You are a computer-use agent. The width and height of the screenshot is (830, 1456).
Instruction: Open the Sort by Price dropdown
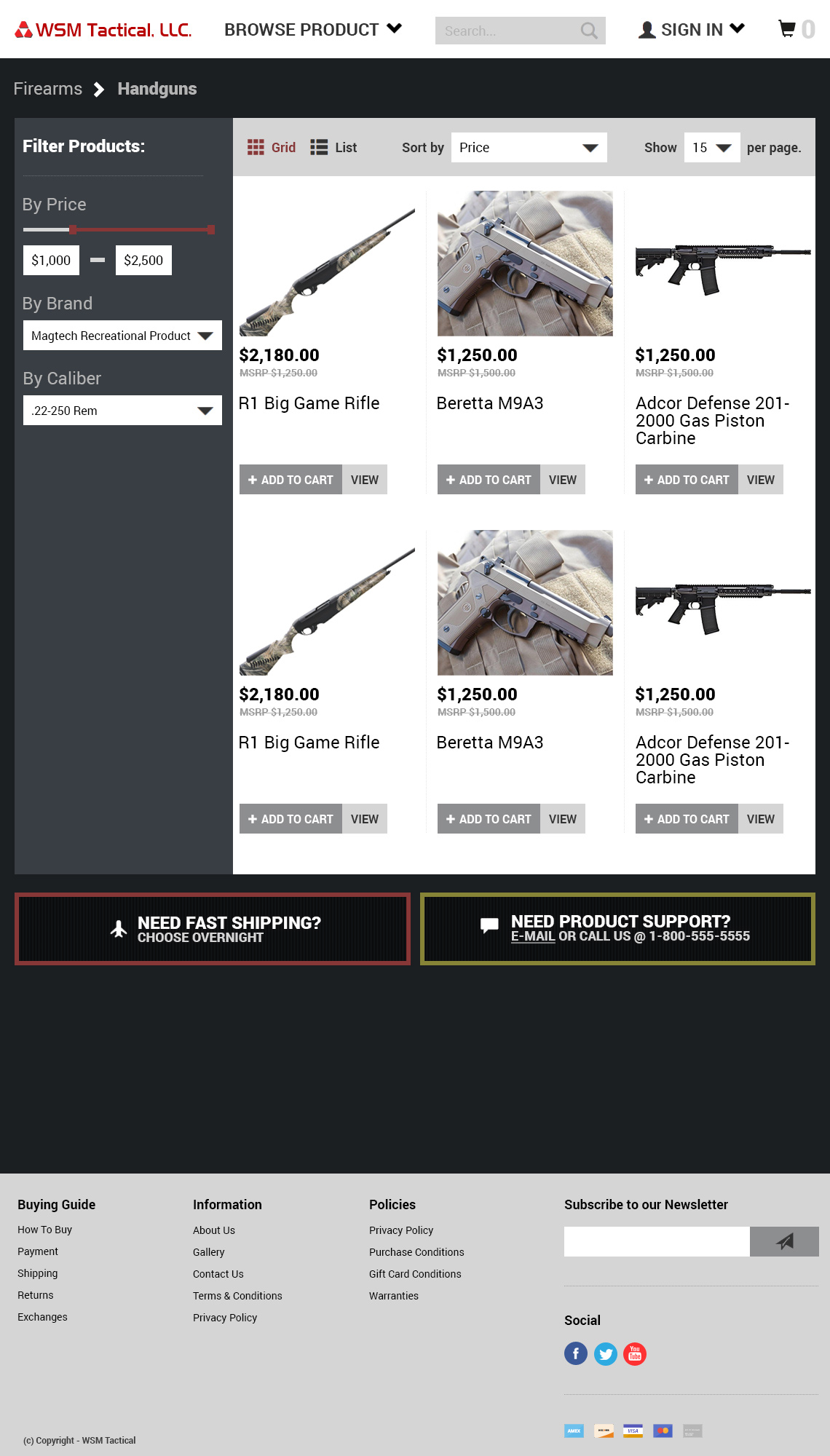[x=529, y=148]
